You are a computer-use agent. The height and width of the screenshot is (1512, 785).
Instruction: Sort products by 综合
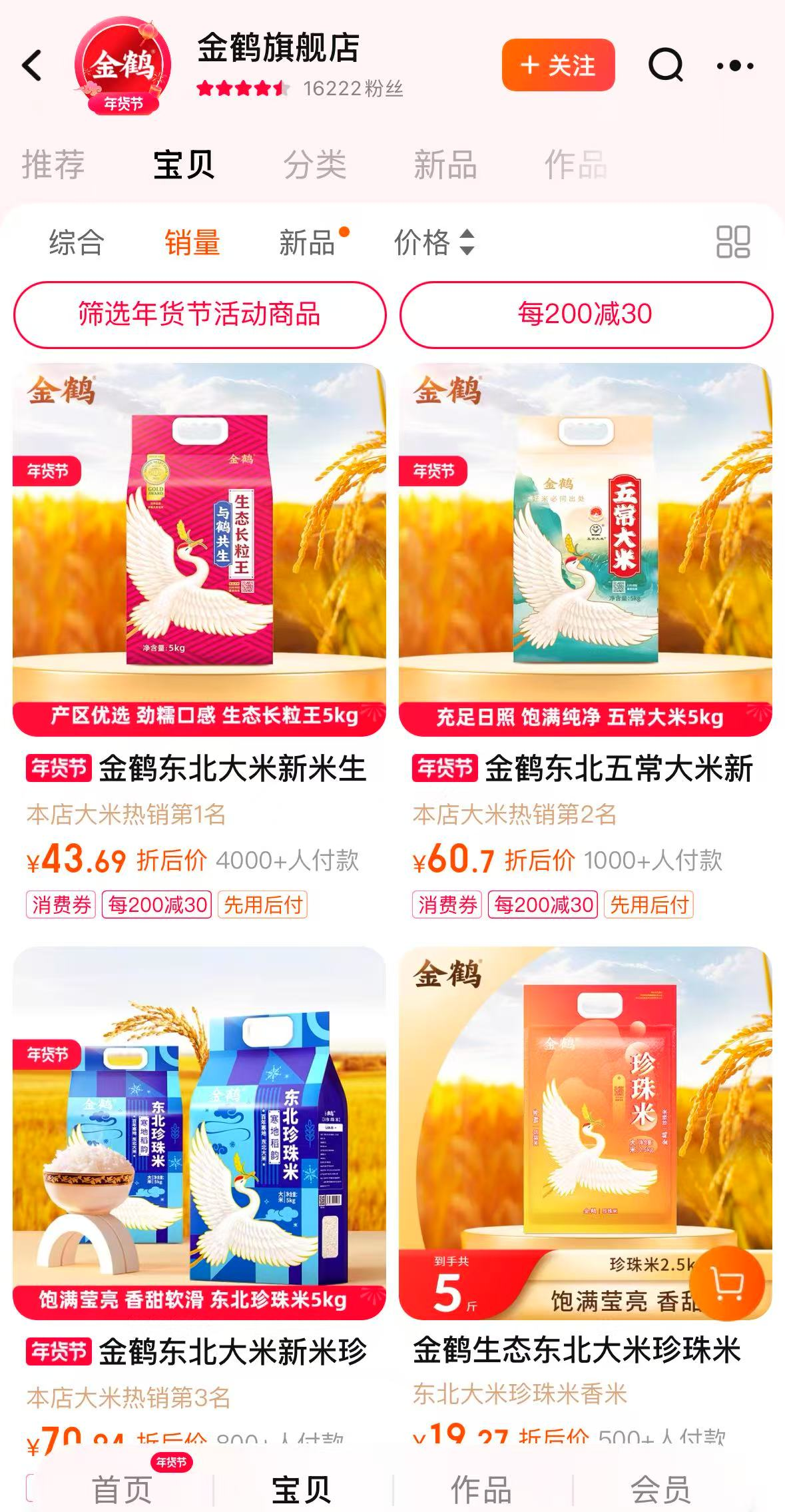click(x=77, y=242)
